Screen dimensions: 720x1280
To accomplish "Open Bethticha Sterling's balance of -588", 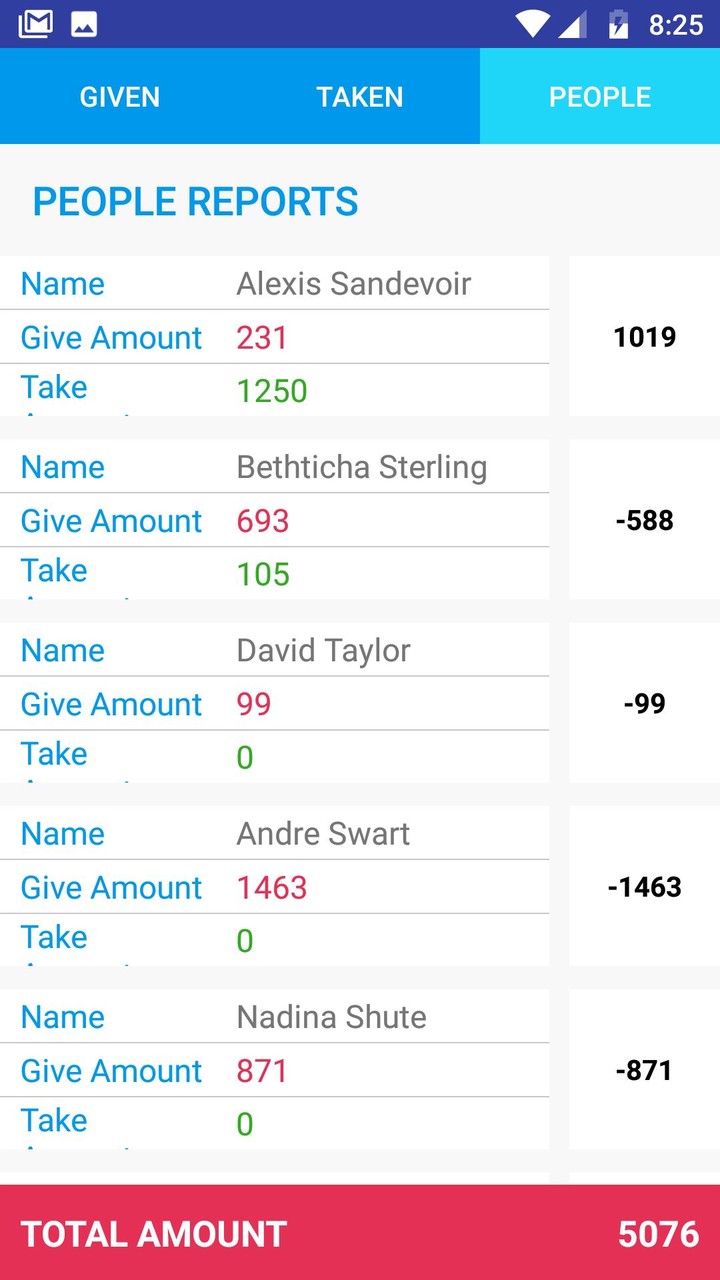I will pos(643,520).
